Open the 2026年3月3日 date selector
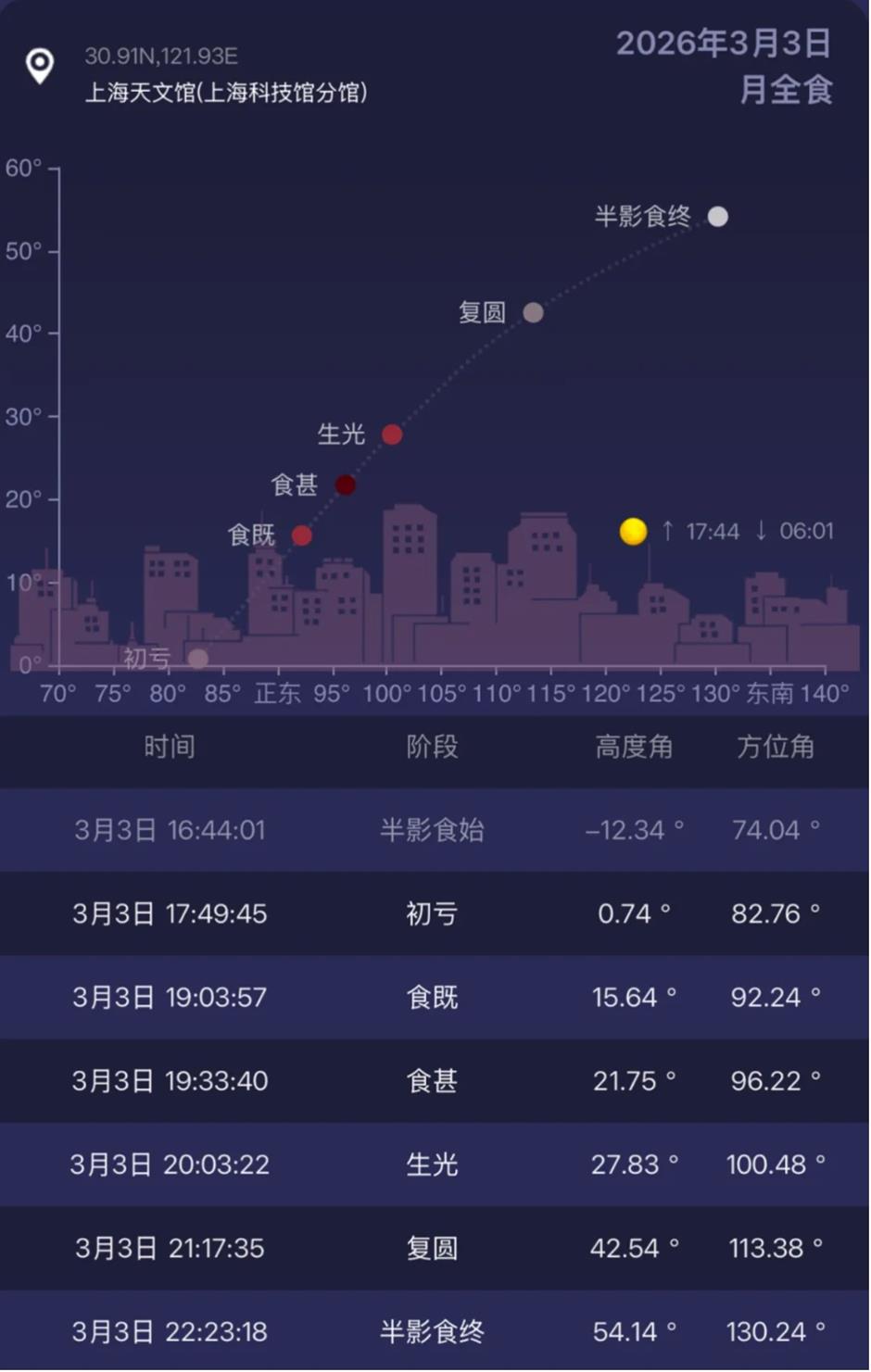 coord(725,44)
